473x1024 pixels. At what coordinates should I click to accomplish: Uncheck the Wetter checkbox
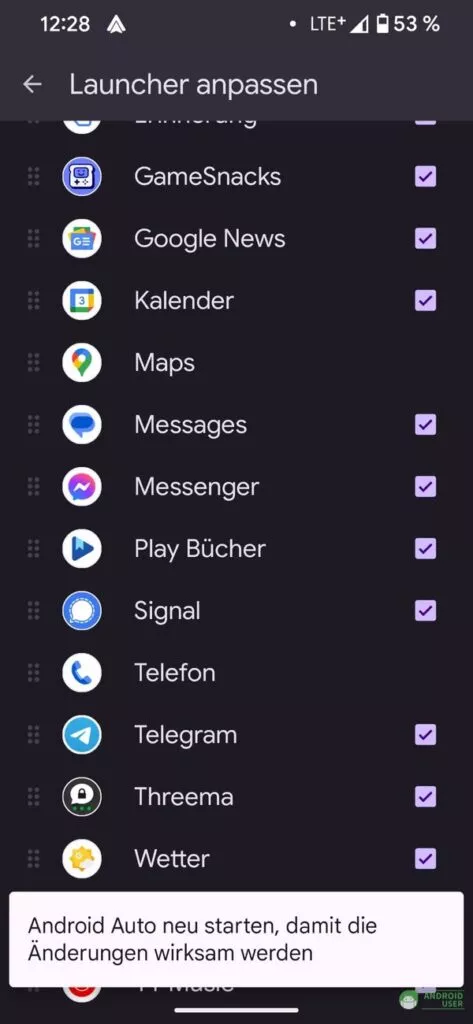425,858
